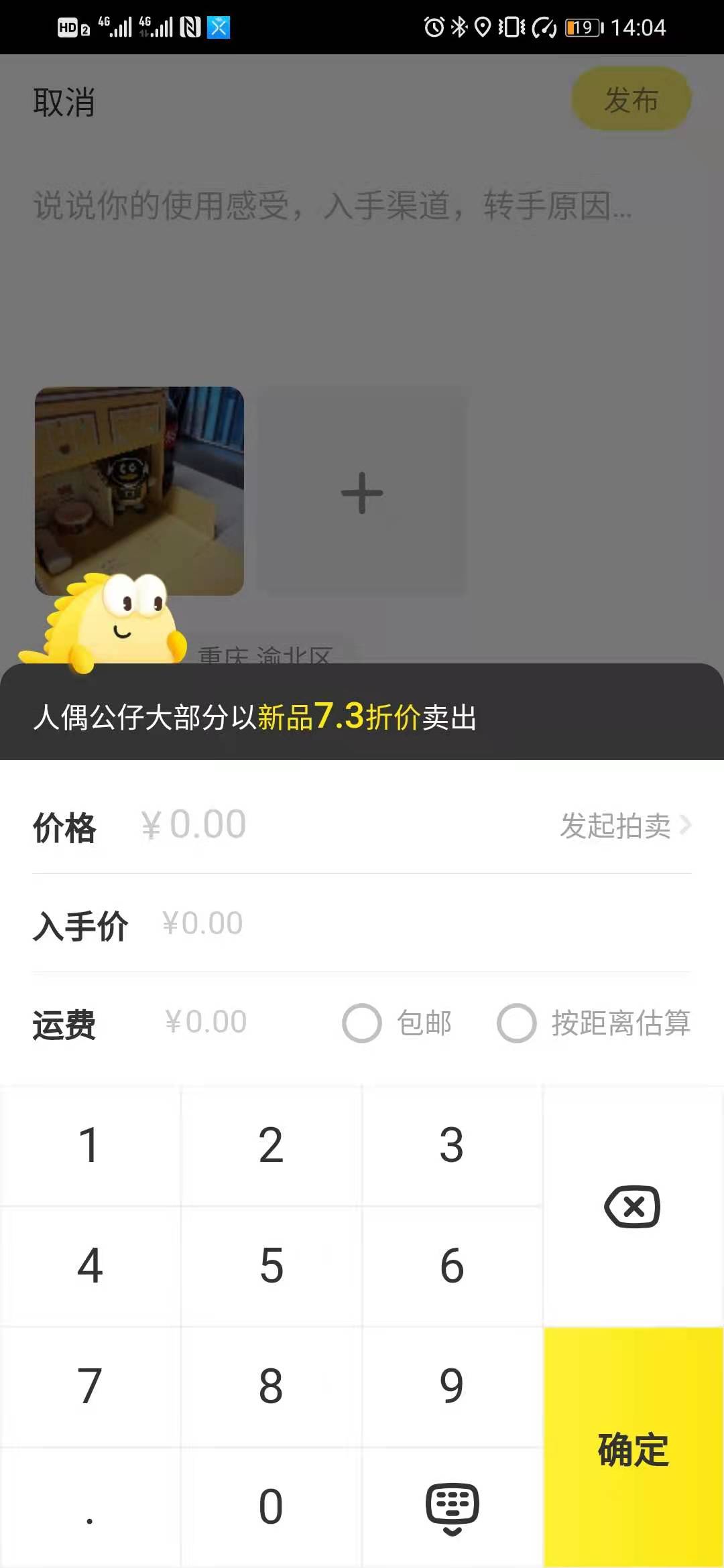Viewport: 724px width, 1568px height.
Task: Enter digit 7 on the keypad
Action: [90, 1386]
